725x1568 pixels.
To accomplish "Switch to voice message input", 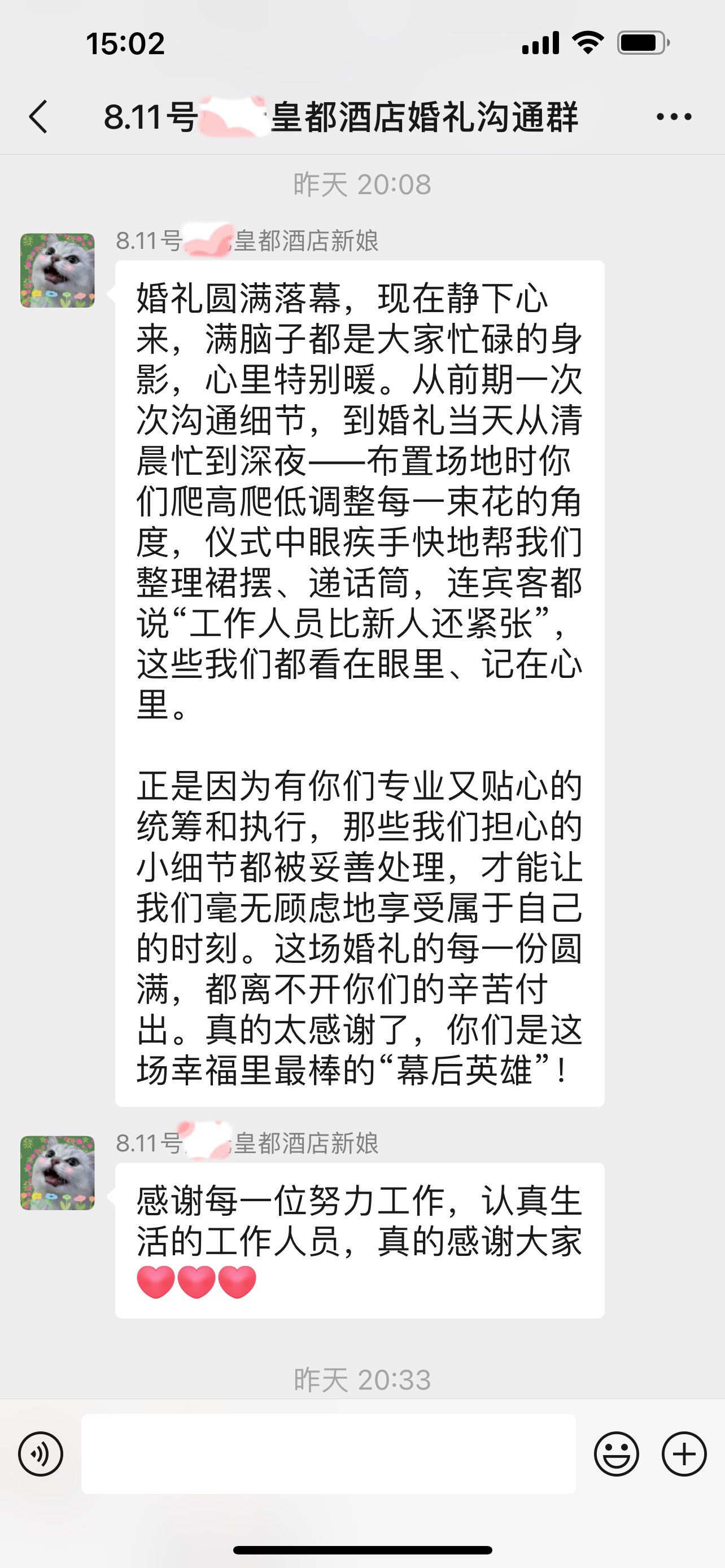I will coord(41,1453).
